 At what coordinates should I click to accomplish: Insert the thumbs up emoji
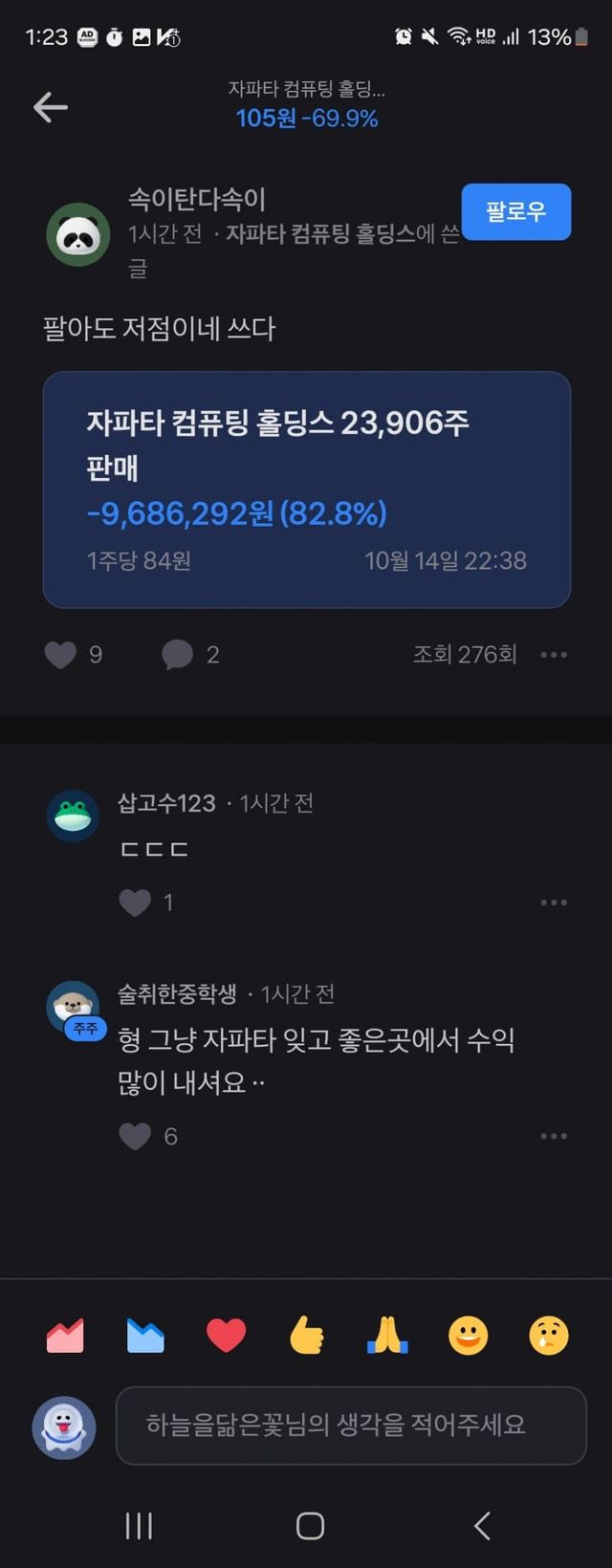pyautogui.click(x=307, y=1336)
